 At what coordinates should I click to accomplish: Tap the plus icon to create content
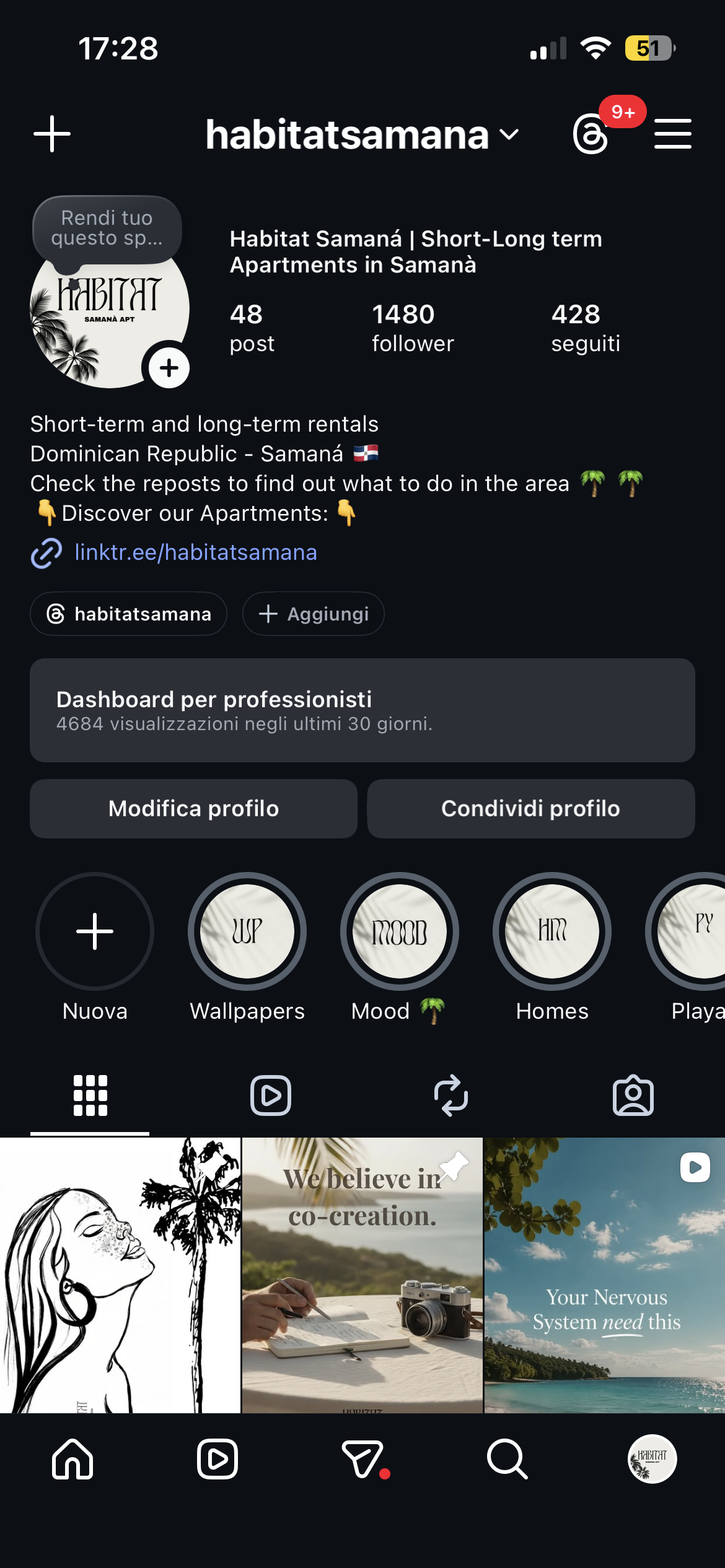tap(52, 134)
